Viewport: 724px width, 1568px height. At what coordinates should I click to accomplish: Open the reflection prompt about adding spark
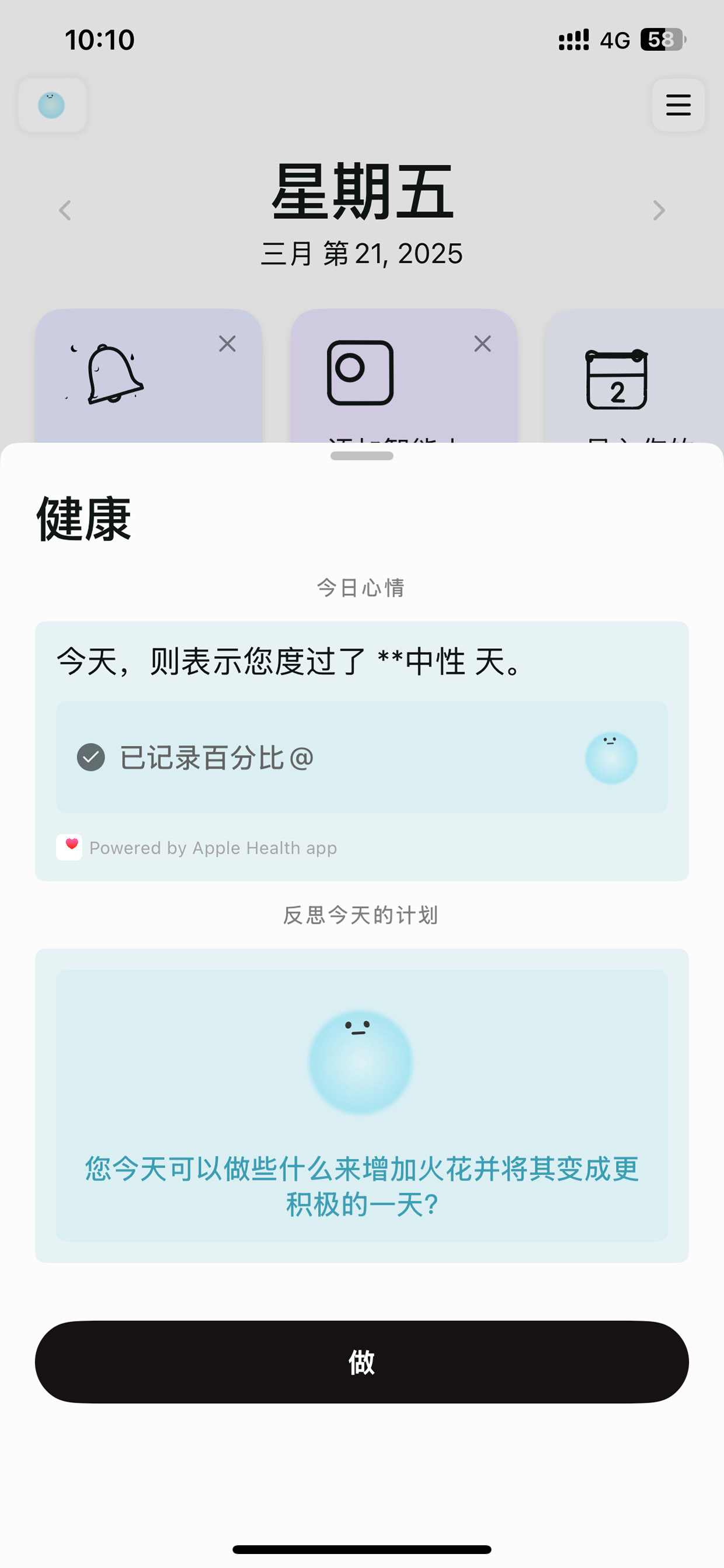click(x=362, y=1105)
